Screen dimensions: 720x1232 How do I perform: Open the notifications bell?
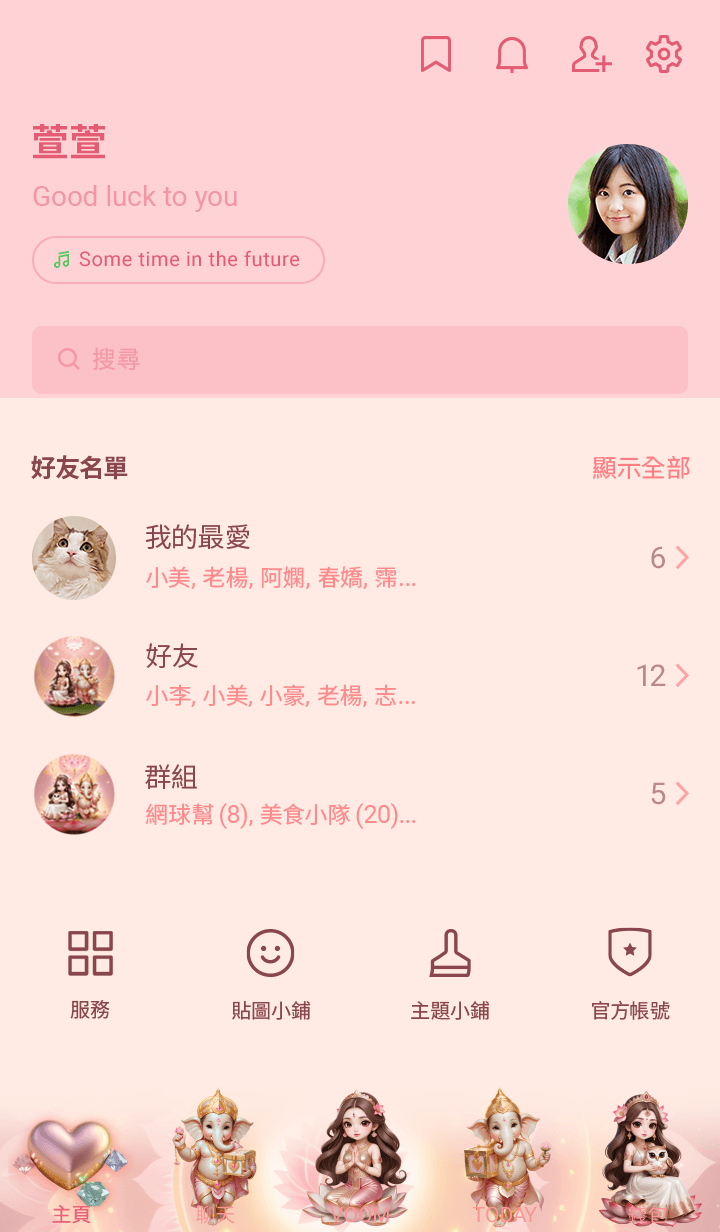click(512, 55)
